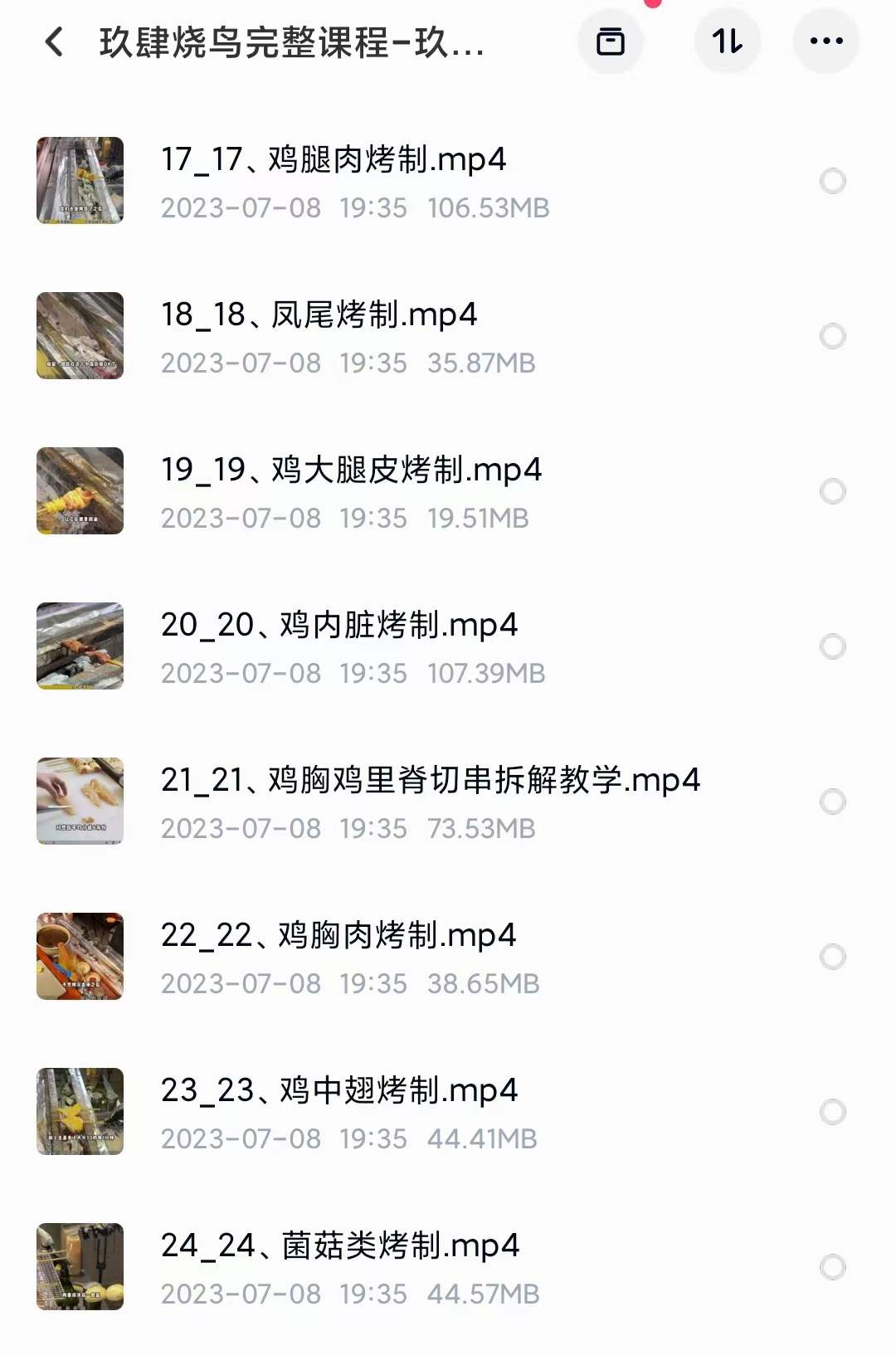The width and height of the screenshot is (896, 1355).
Task: Select the circle next to 22_22、鸡胸肉烤制.mp4
Action: [x=832, y=957]
